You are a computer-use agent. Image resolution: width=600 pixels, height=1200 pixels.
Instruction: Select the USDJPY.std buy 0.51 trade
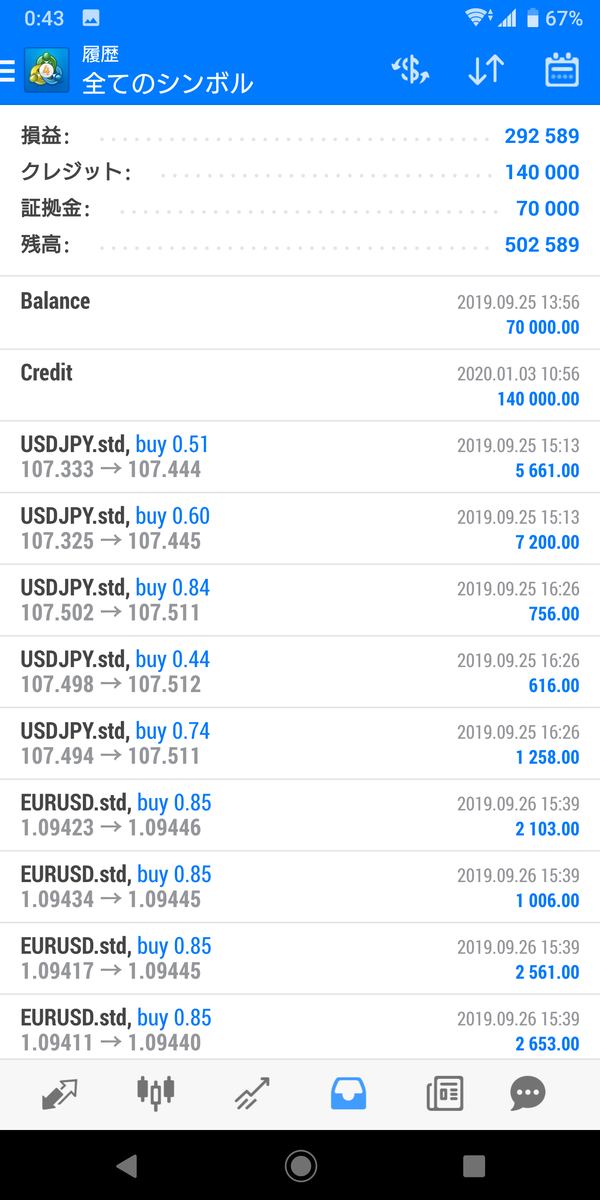[x=300, y=457]
